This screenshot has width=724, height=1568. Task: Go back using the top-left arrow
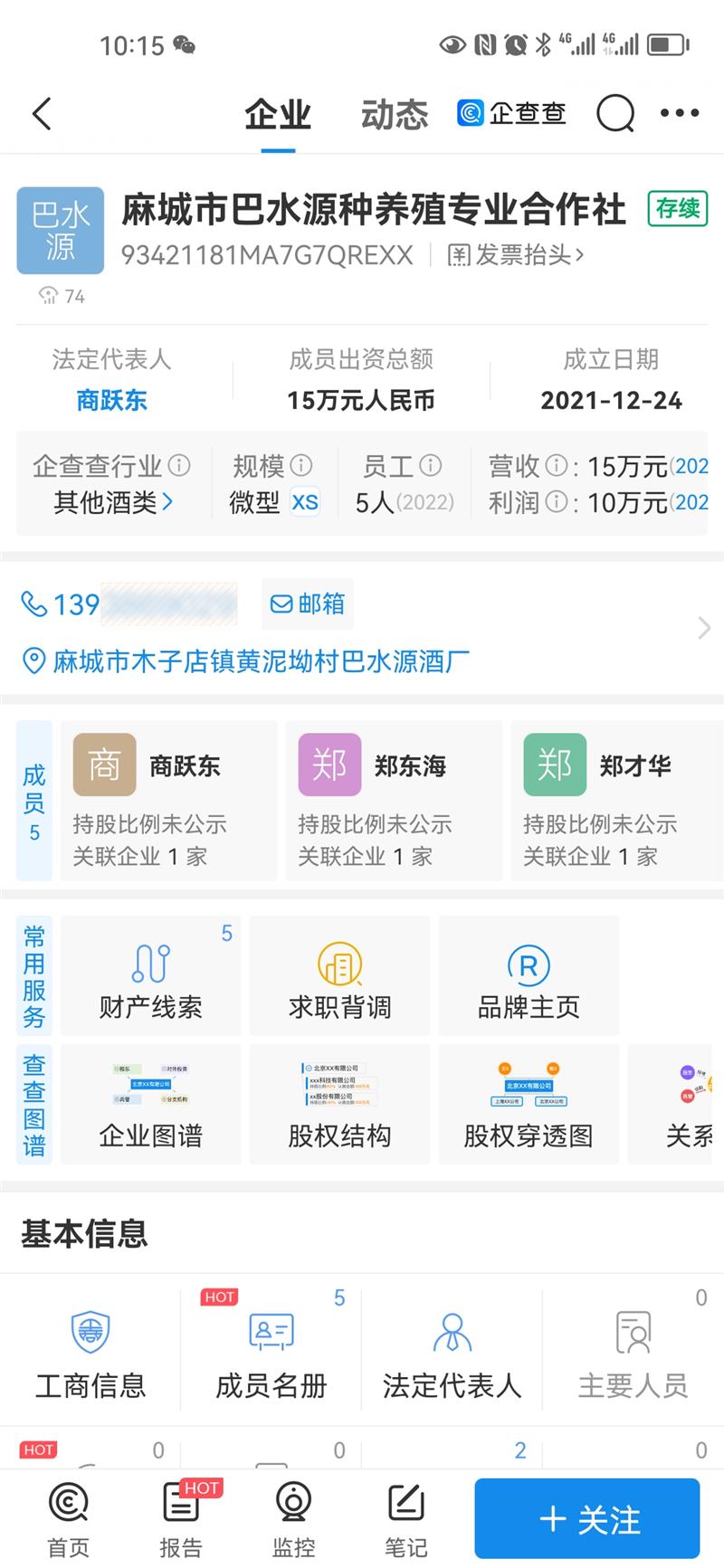tap(42, 114)
